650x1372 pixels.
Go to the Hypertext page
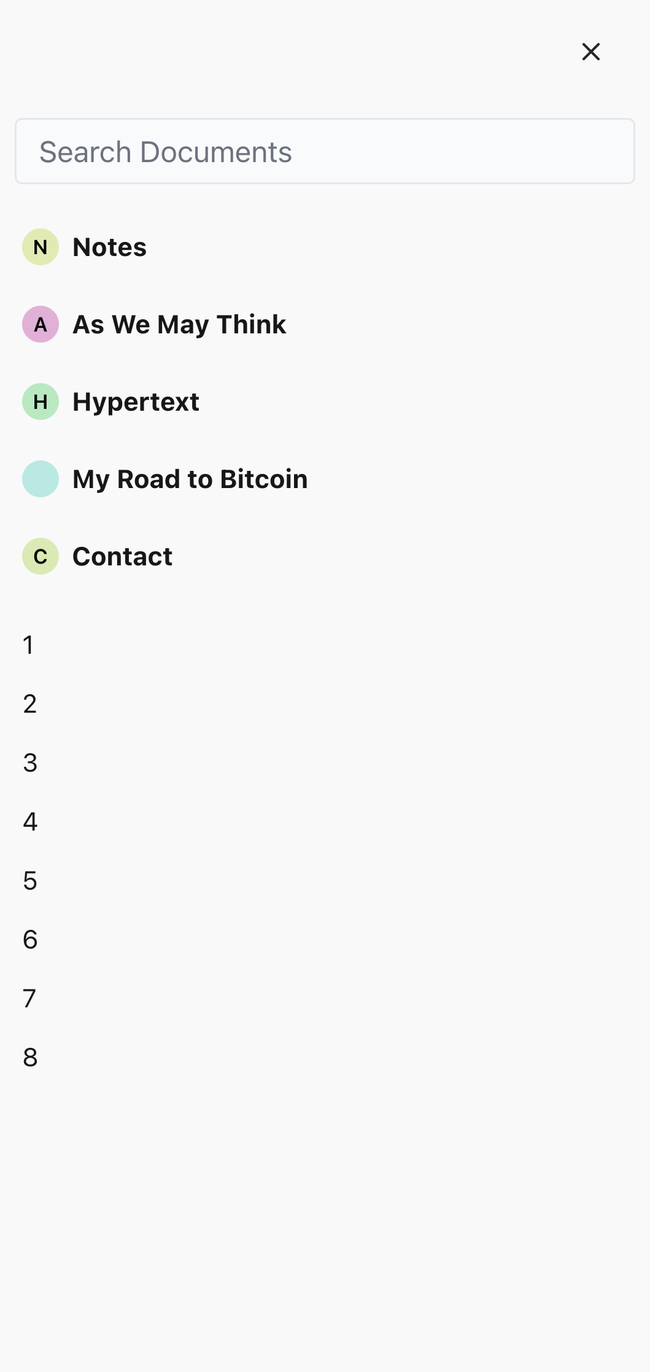tap(136, 402)
